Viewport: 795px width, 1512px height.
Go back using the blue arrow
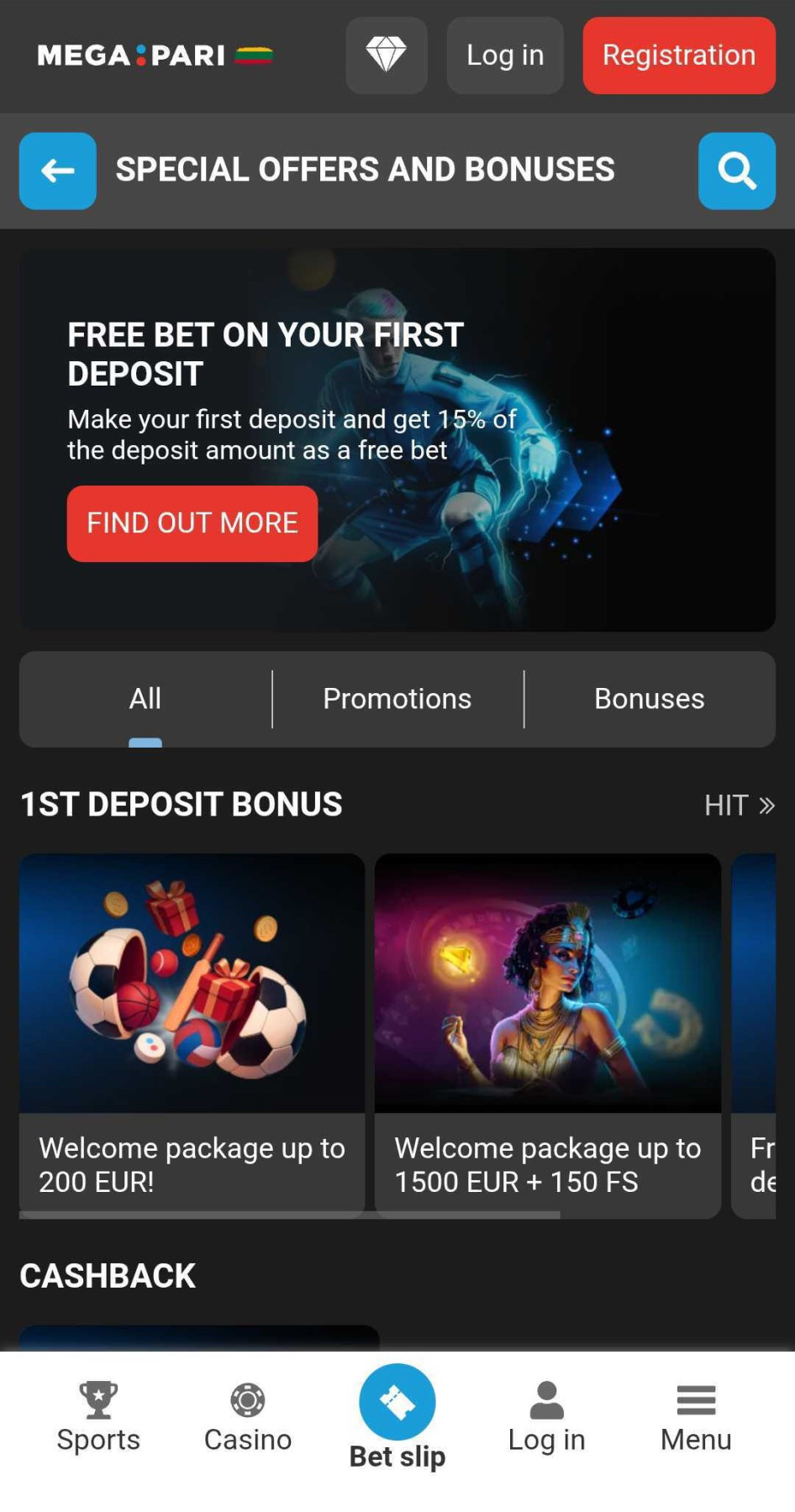click(x=58, y=171)
